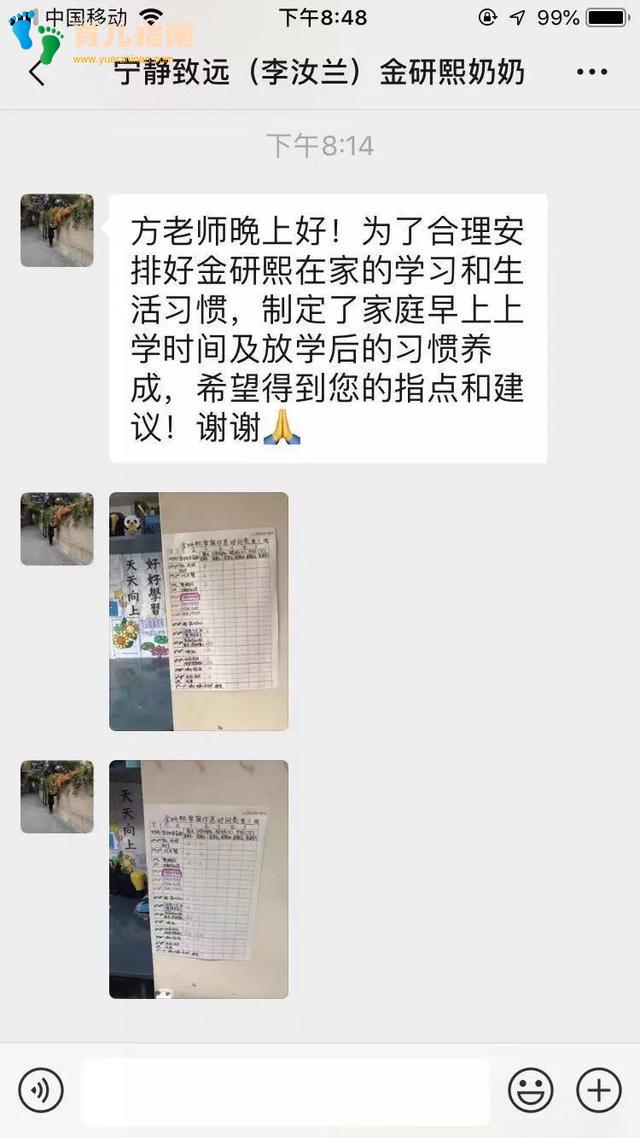Open the first schedule photo with panda

click(198, 611)
